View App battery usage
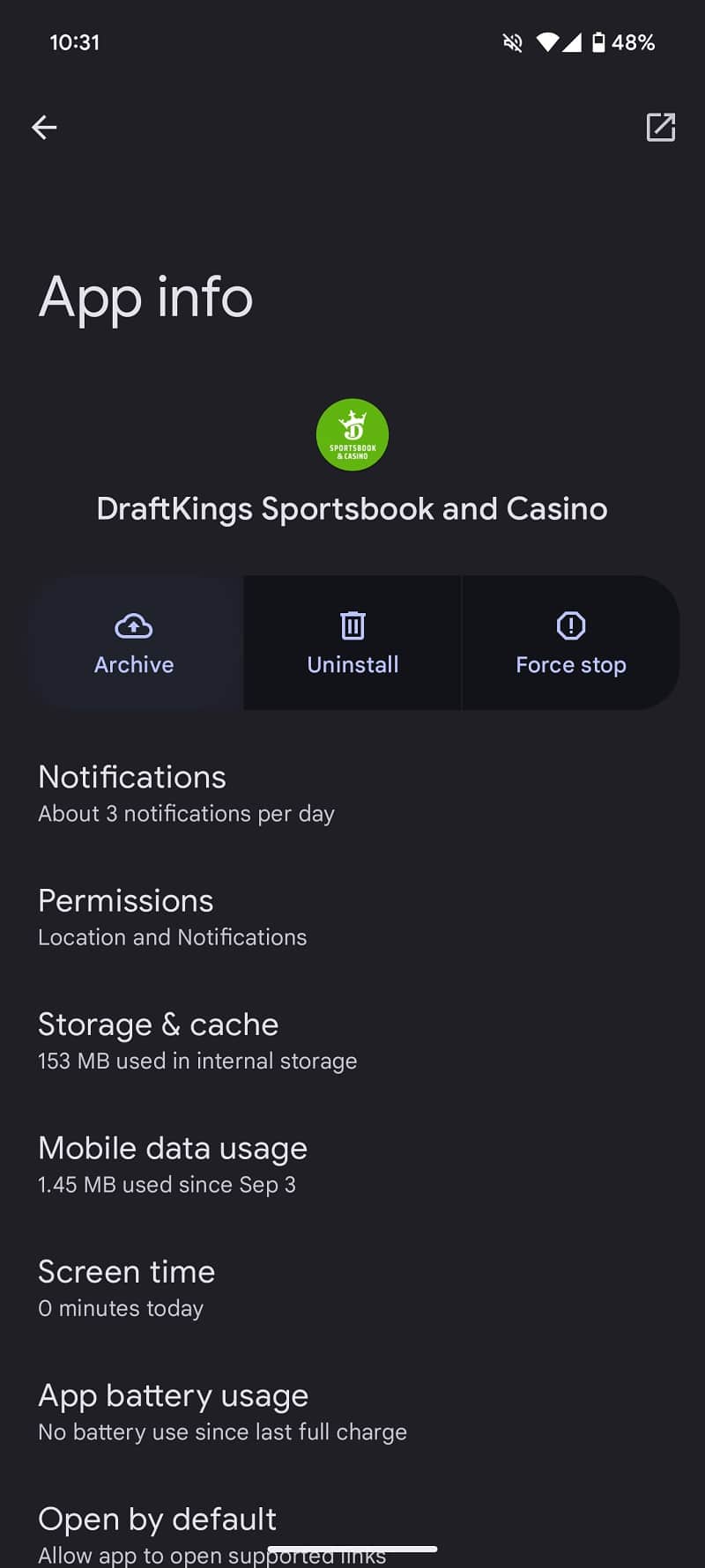The image size is (705, 1568). (352, 1412)
